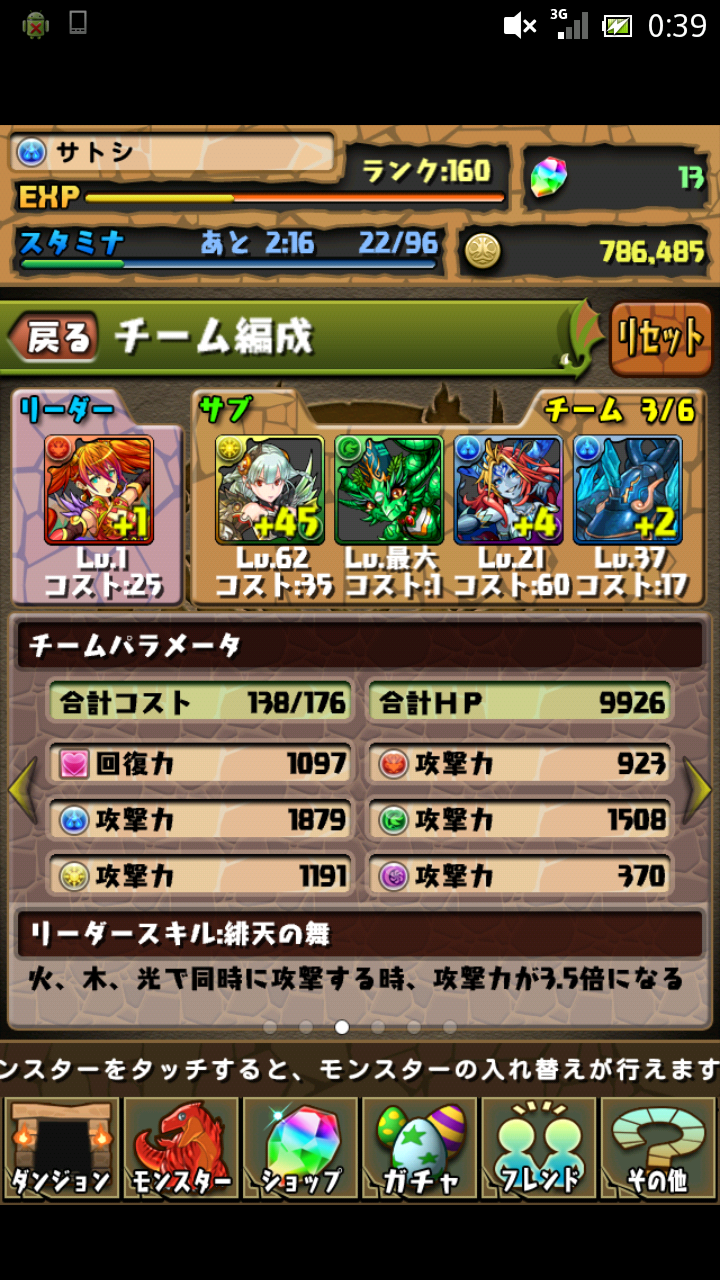Viewport: 720px width, 1280px height.
Task: Tap the リセット reset button
Action: point(660,338)
